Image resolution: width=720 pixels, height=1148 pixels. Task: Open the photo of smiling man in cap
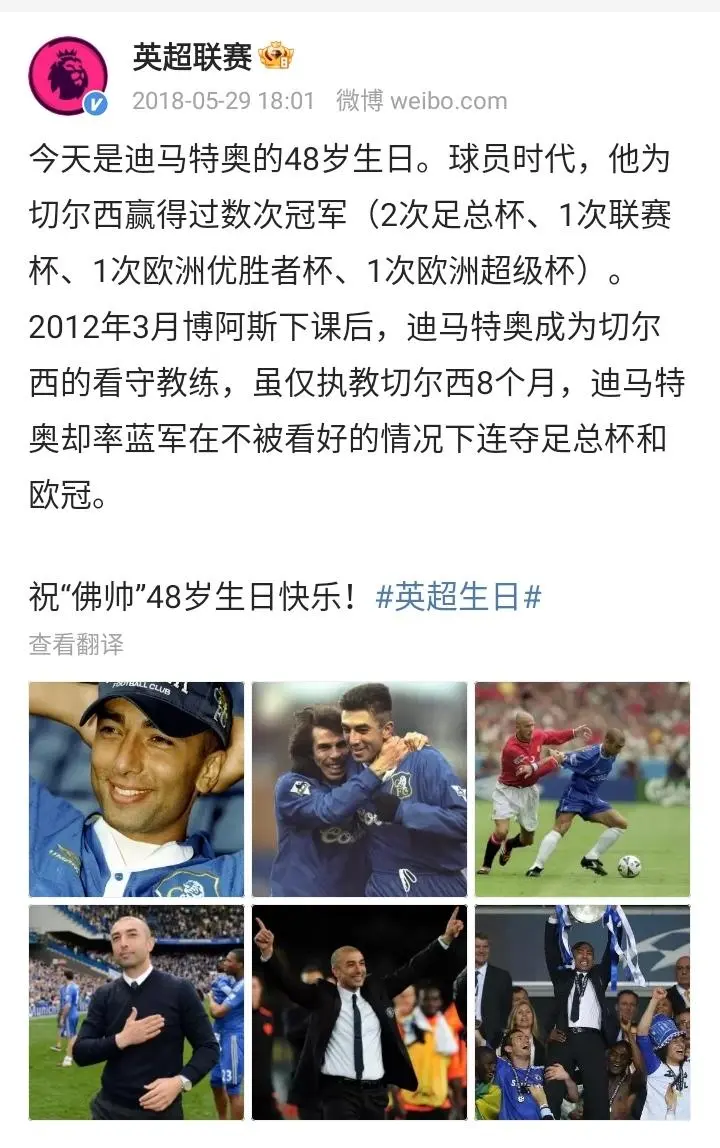(x=136, y=789)
